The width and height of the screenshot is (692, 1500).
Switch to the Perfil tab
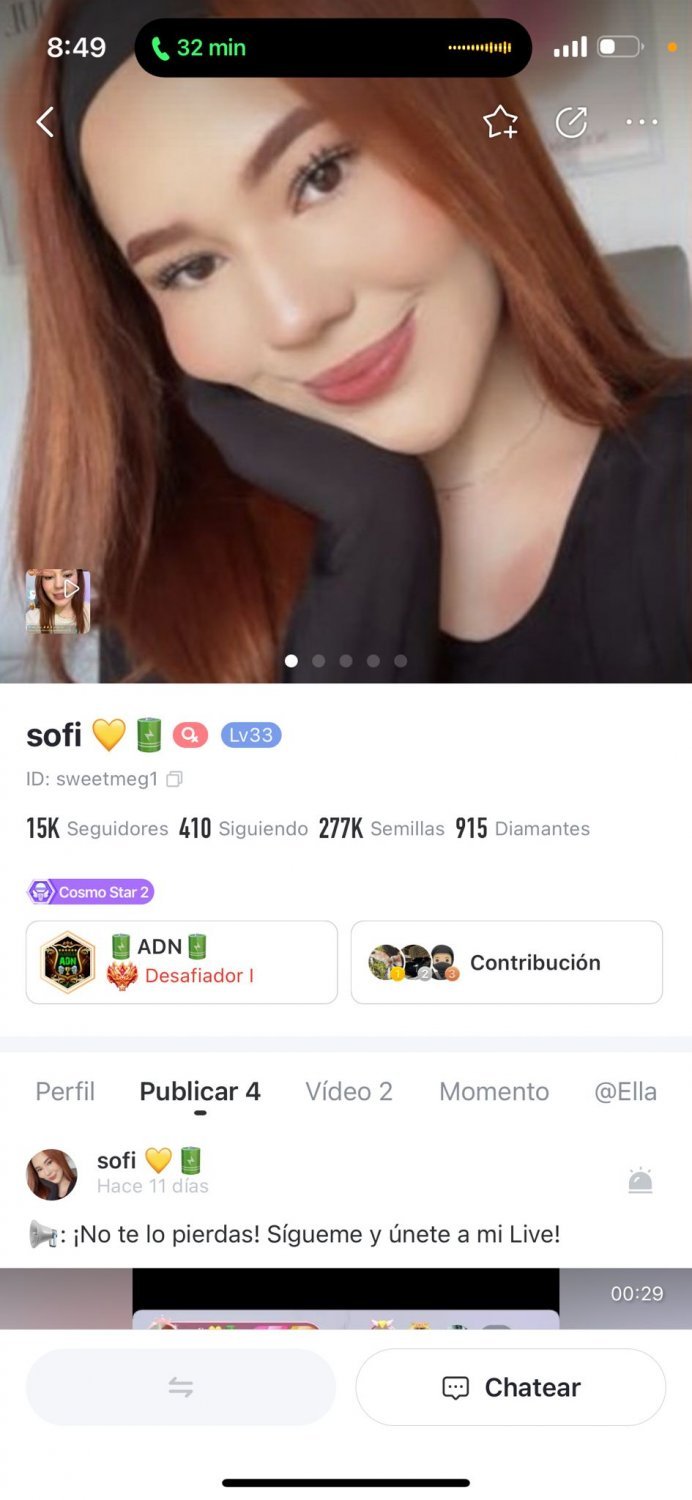coord(65,1091)
